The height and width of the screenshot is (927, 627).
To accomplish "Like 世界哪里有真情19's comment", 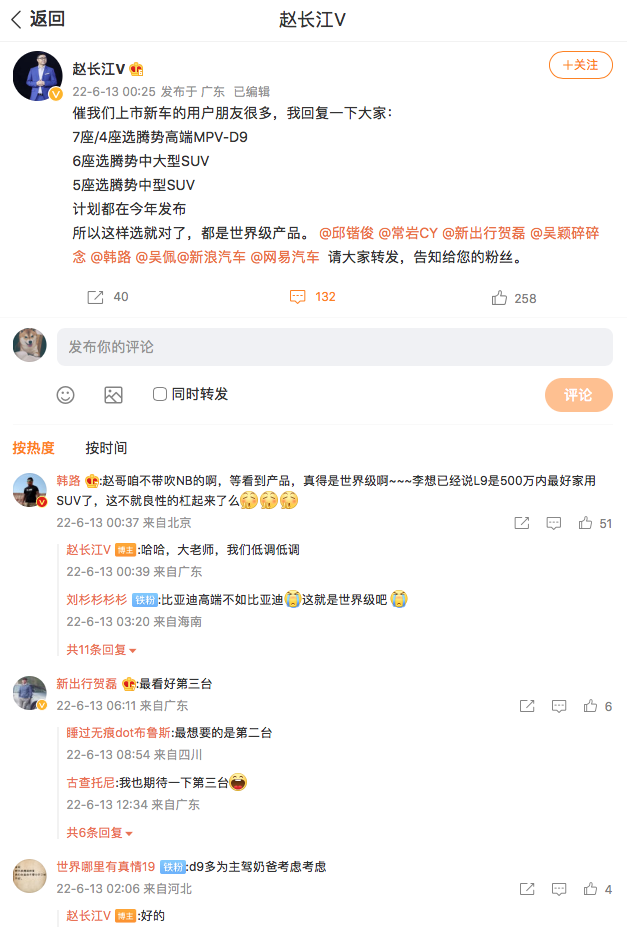I will coord(591,889).
